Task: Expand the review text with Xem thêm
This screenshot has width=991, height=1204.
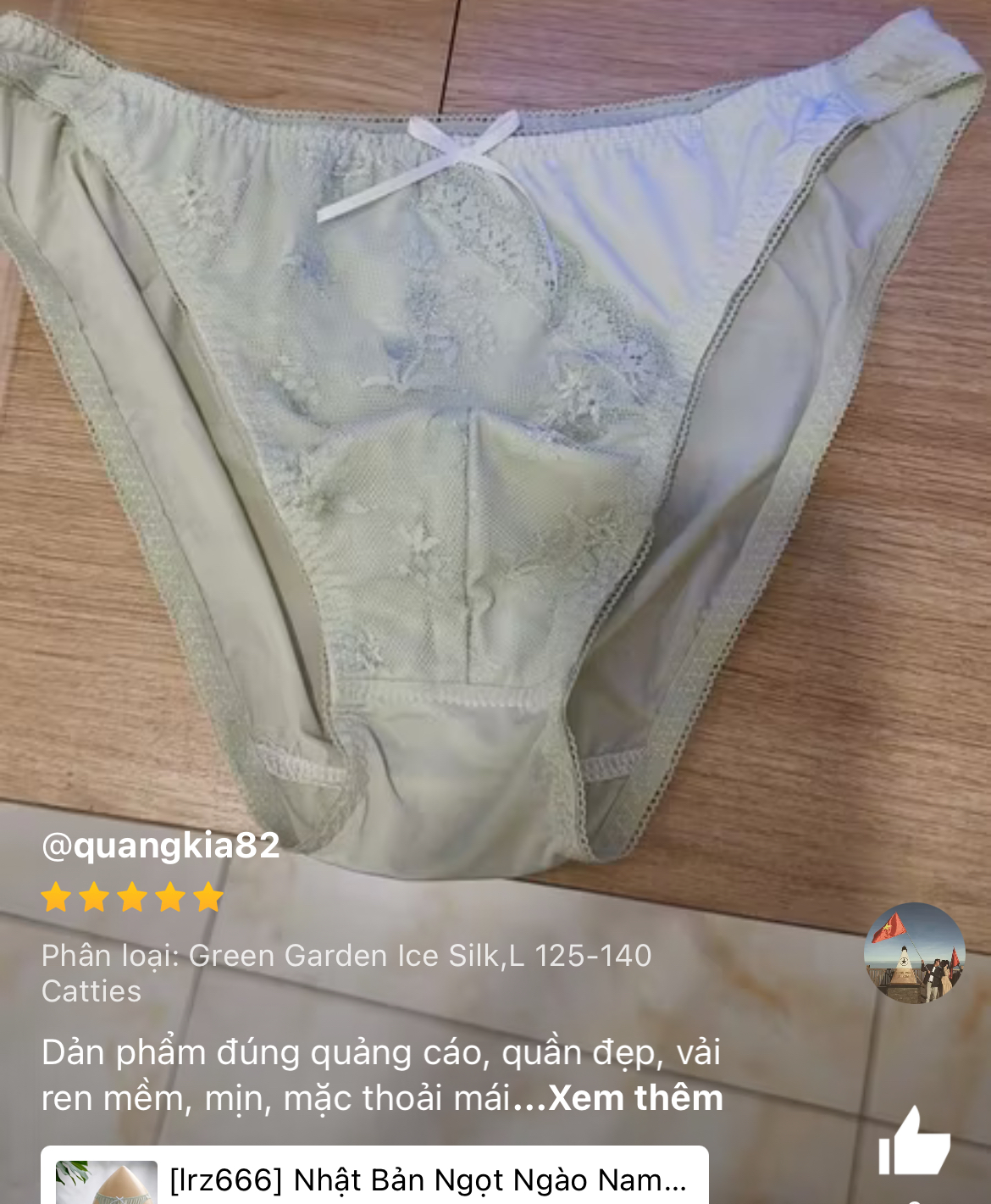Action: 635,1098
